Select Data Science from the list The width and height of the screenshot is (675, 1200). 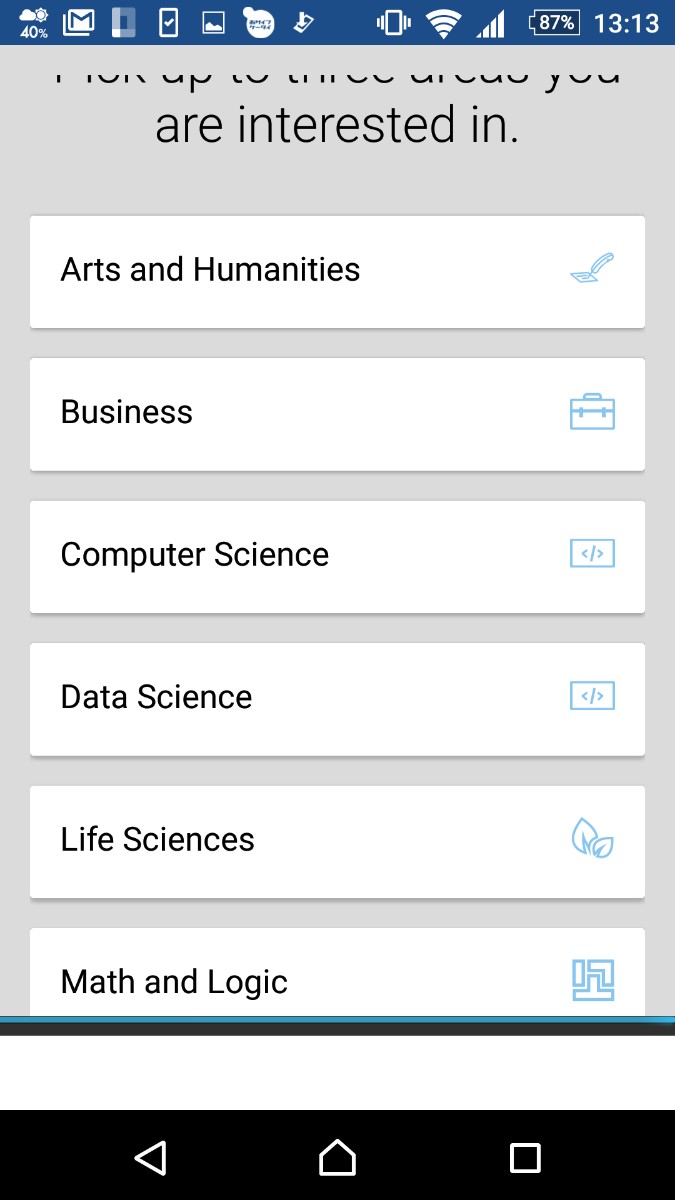click(337, 698)
